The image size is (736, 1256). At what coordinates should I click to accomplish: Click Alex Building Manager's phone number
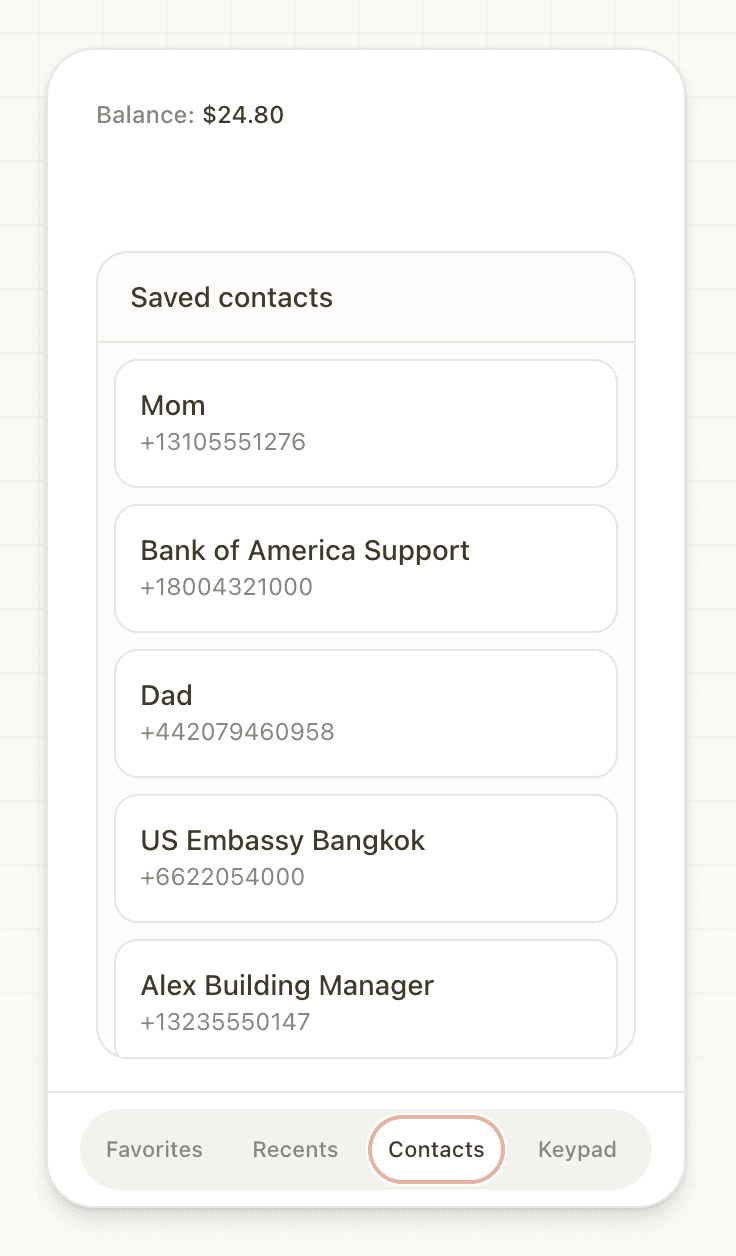[x=225, y=1022]
